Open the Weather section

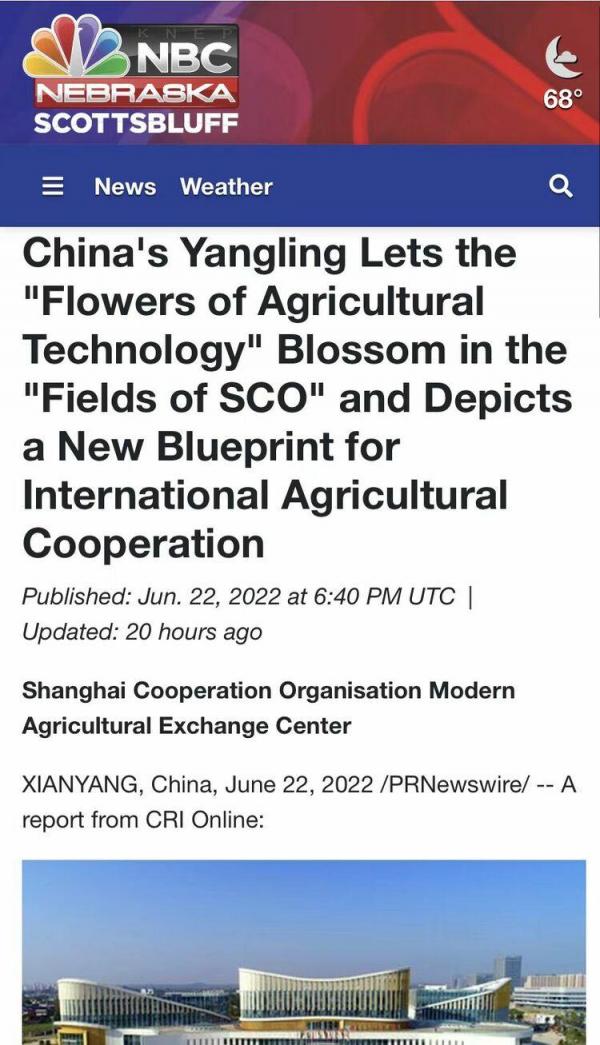(226, 187)
